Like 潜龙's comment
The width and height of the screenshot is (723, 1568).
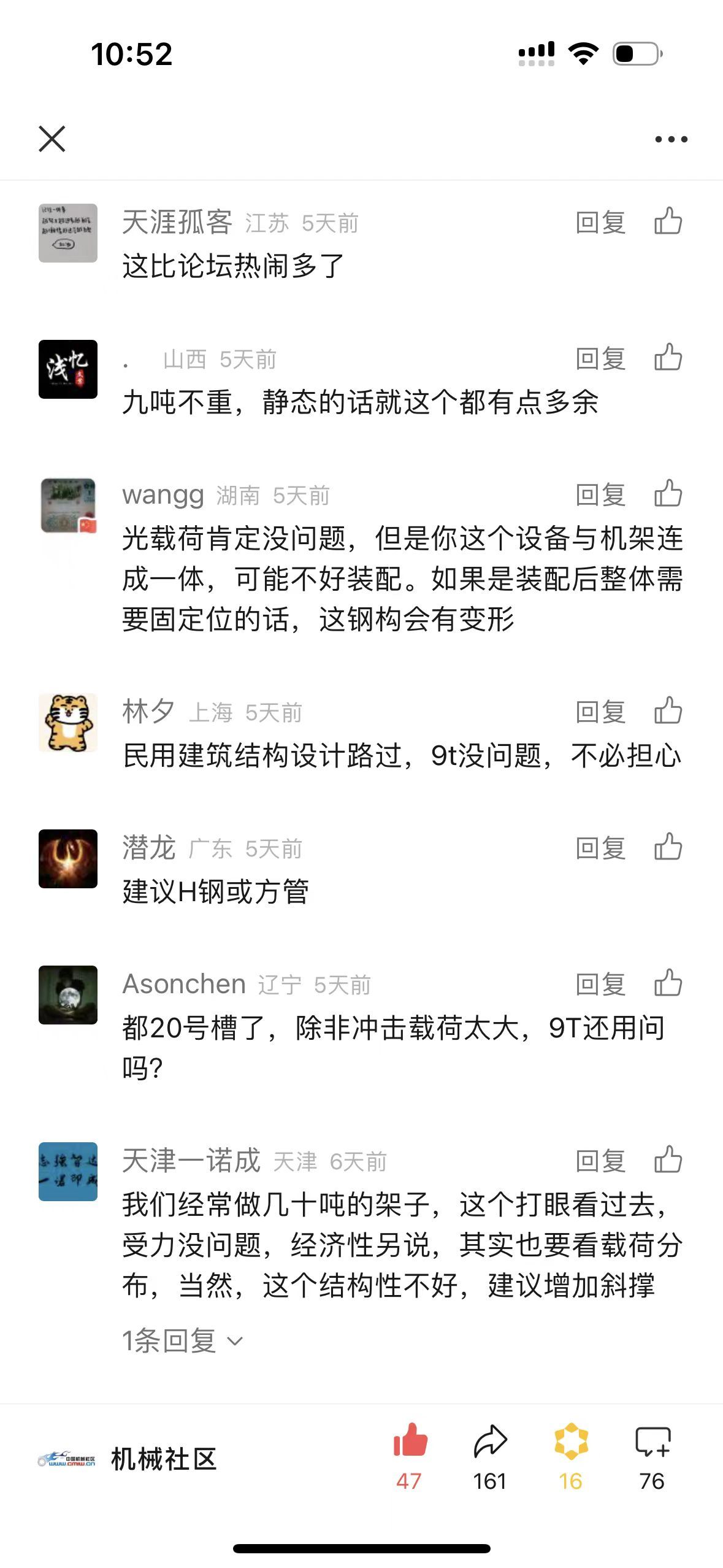tap(668, 847)
